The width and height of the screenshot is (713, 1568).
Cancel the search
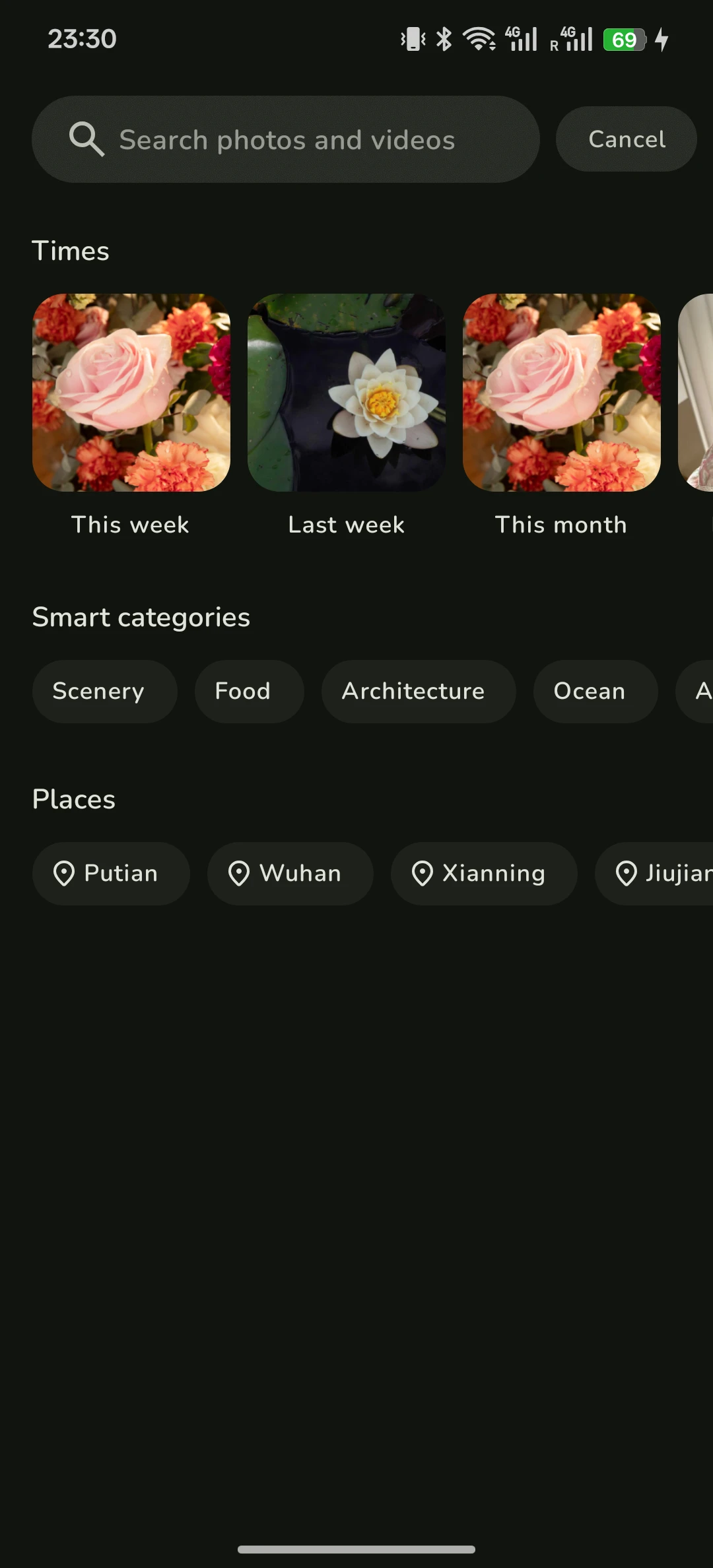pyautogui.click(x=626, y=139)
